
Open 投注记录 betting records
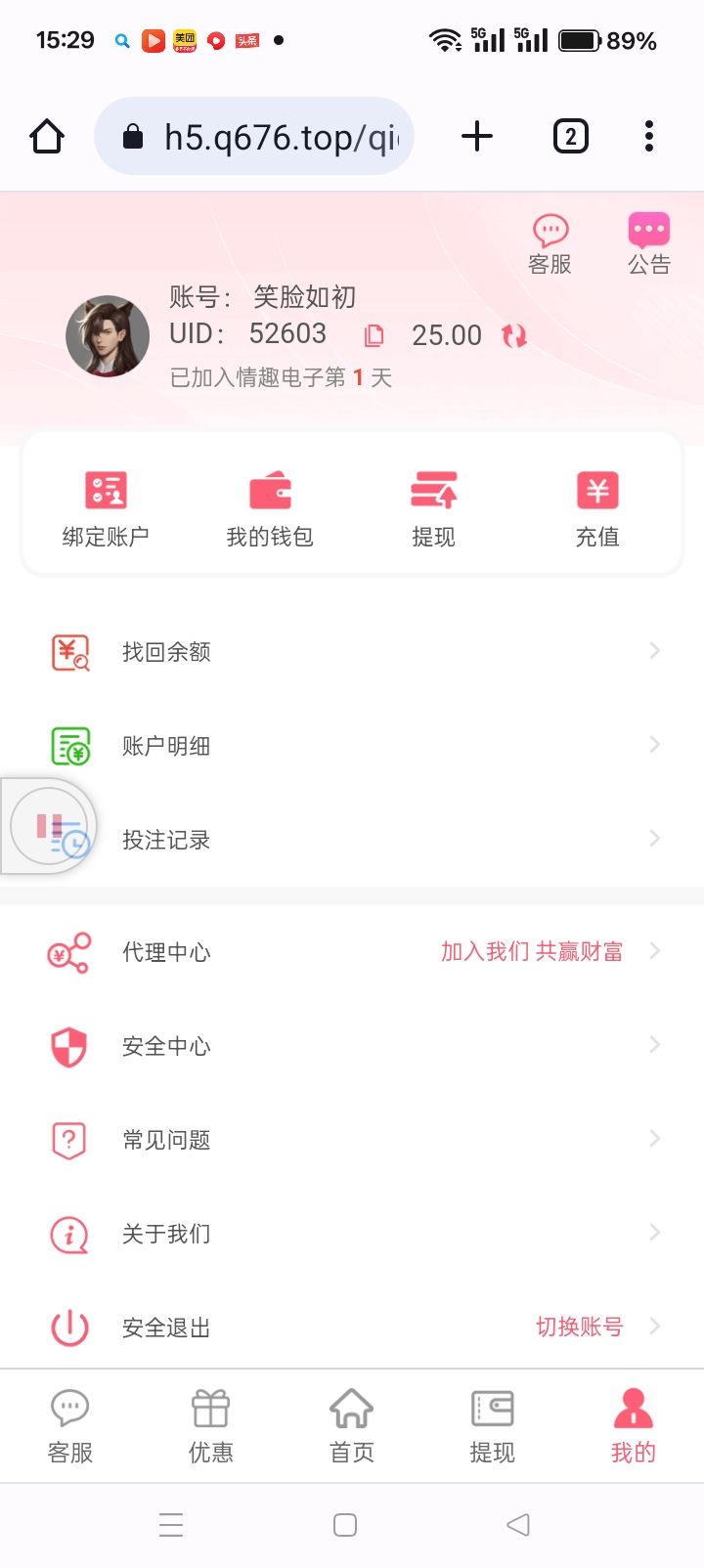coord(352,840)
